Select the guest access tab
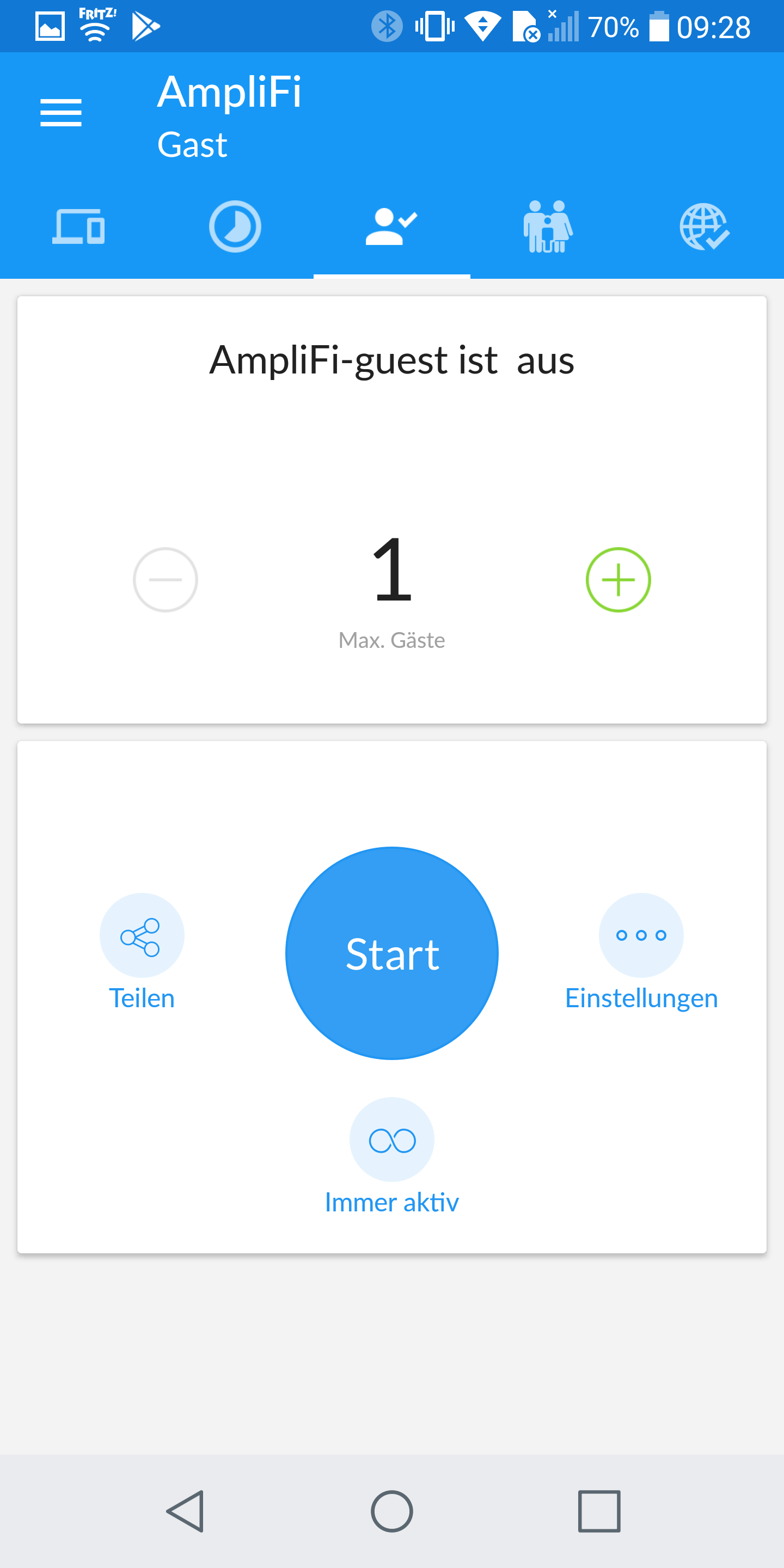784x1568 pixels. pyautogui.click(x=391, y=226)
